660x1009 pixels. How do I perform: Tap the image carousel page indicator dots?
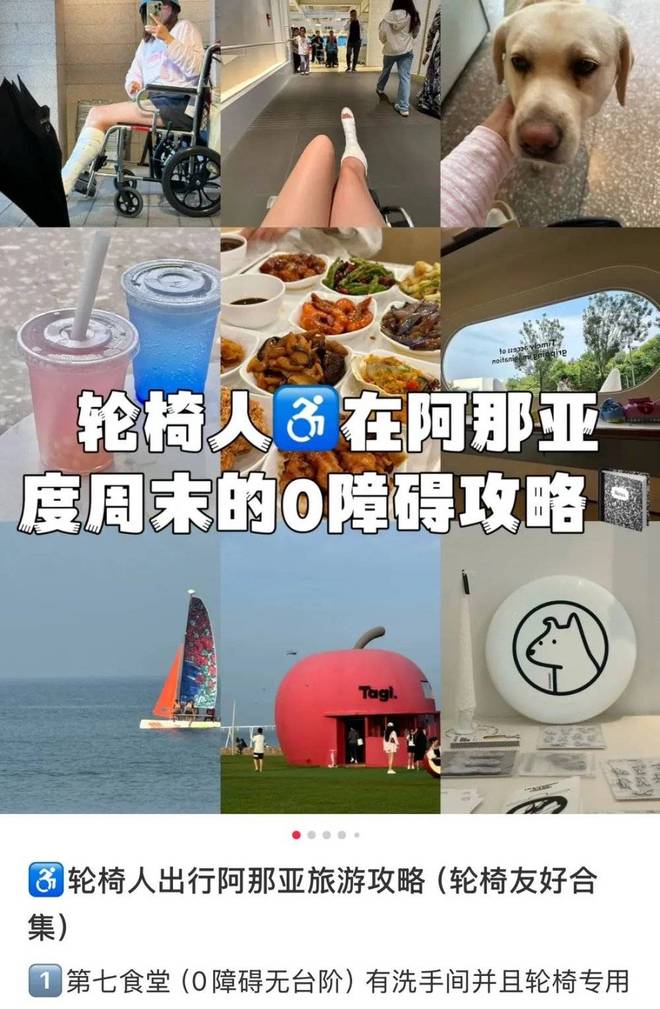(x=326, y=834)
